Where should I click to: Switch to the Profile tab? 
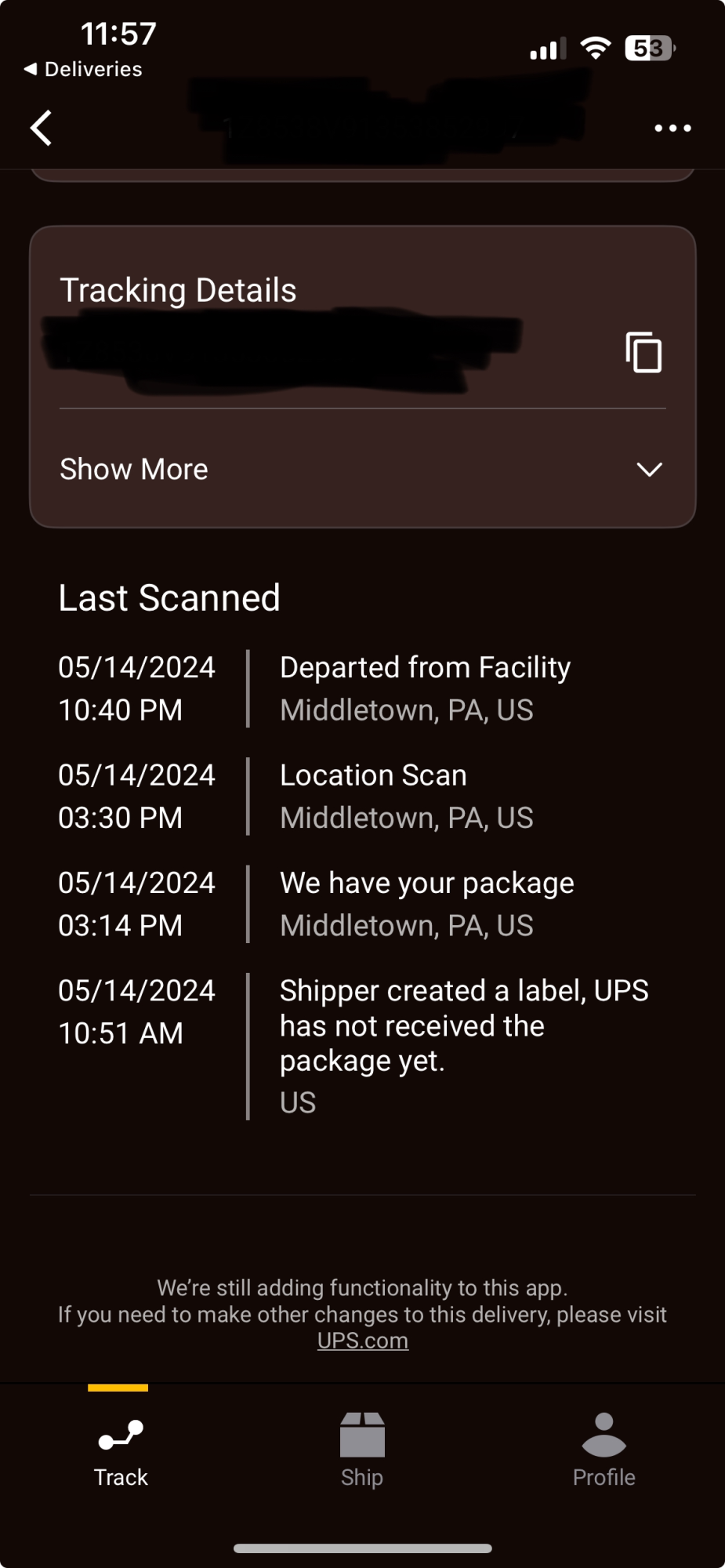coord(604,1451)
